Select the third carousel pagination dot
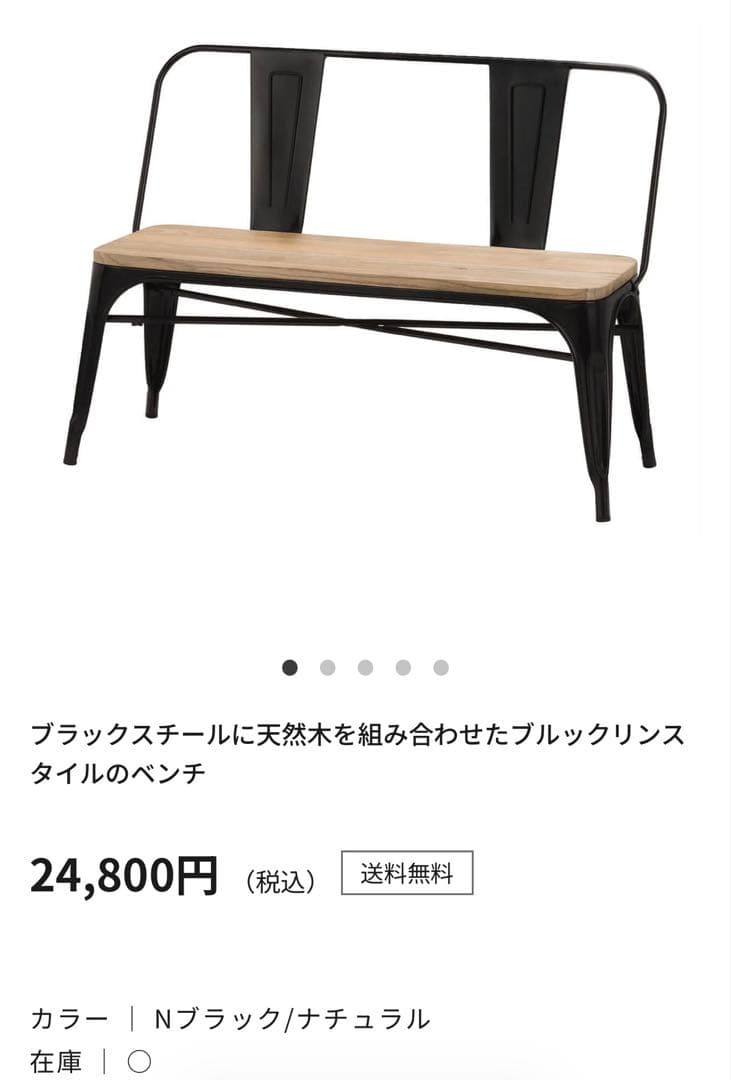Image resolution: width=731 pixels, height=1080 pixels. pyautogui.click(x=366, y=665)
